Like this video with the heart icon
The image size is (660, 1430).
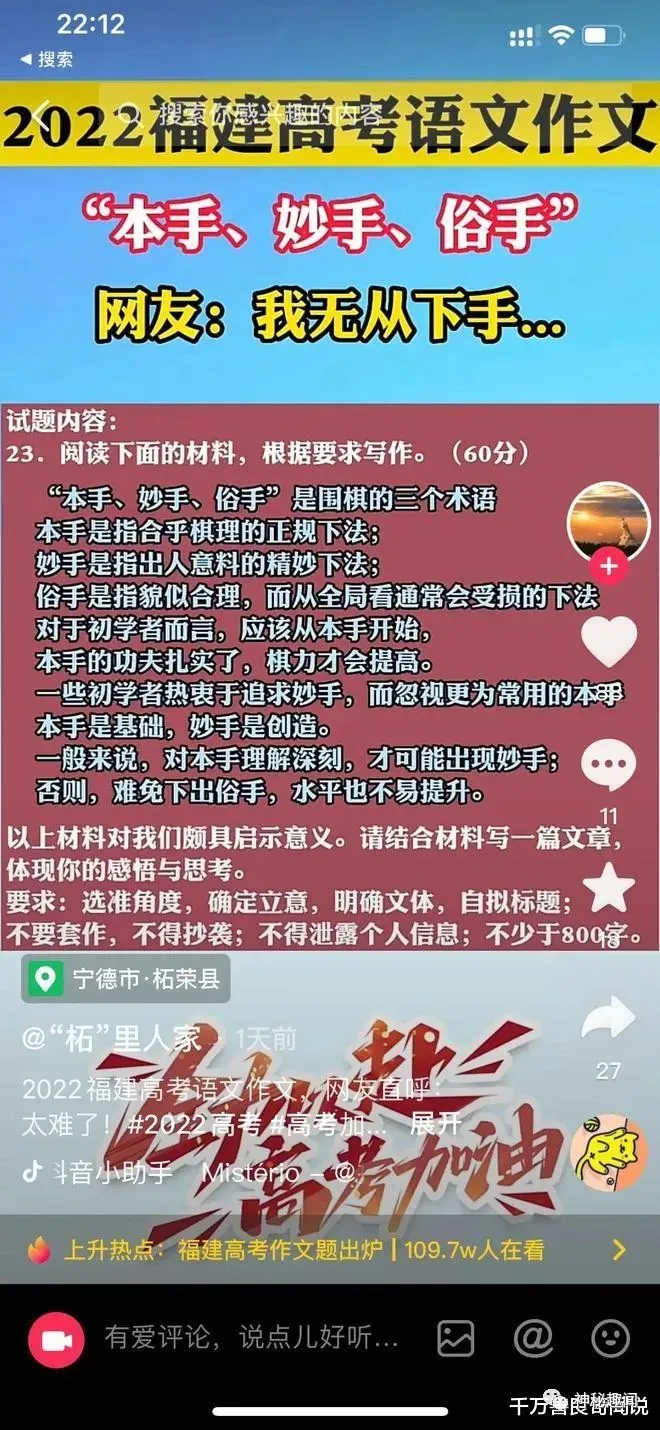coord(609,642)
